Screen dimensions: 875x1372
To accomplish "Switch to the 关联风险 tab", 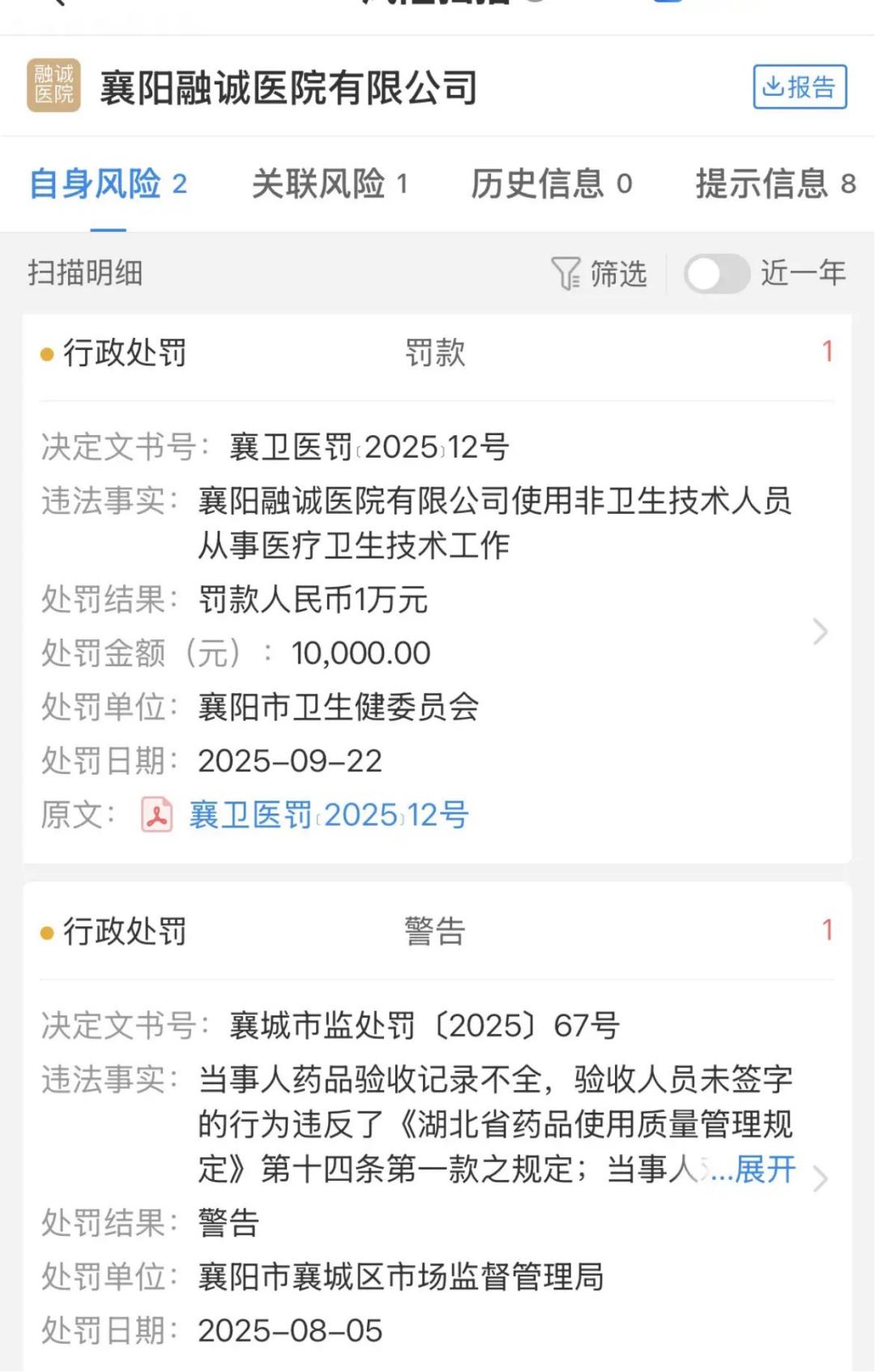I will coord(330,184).
